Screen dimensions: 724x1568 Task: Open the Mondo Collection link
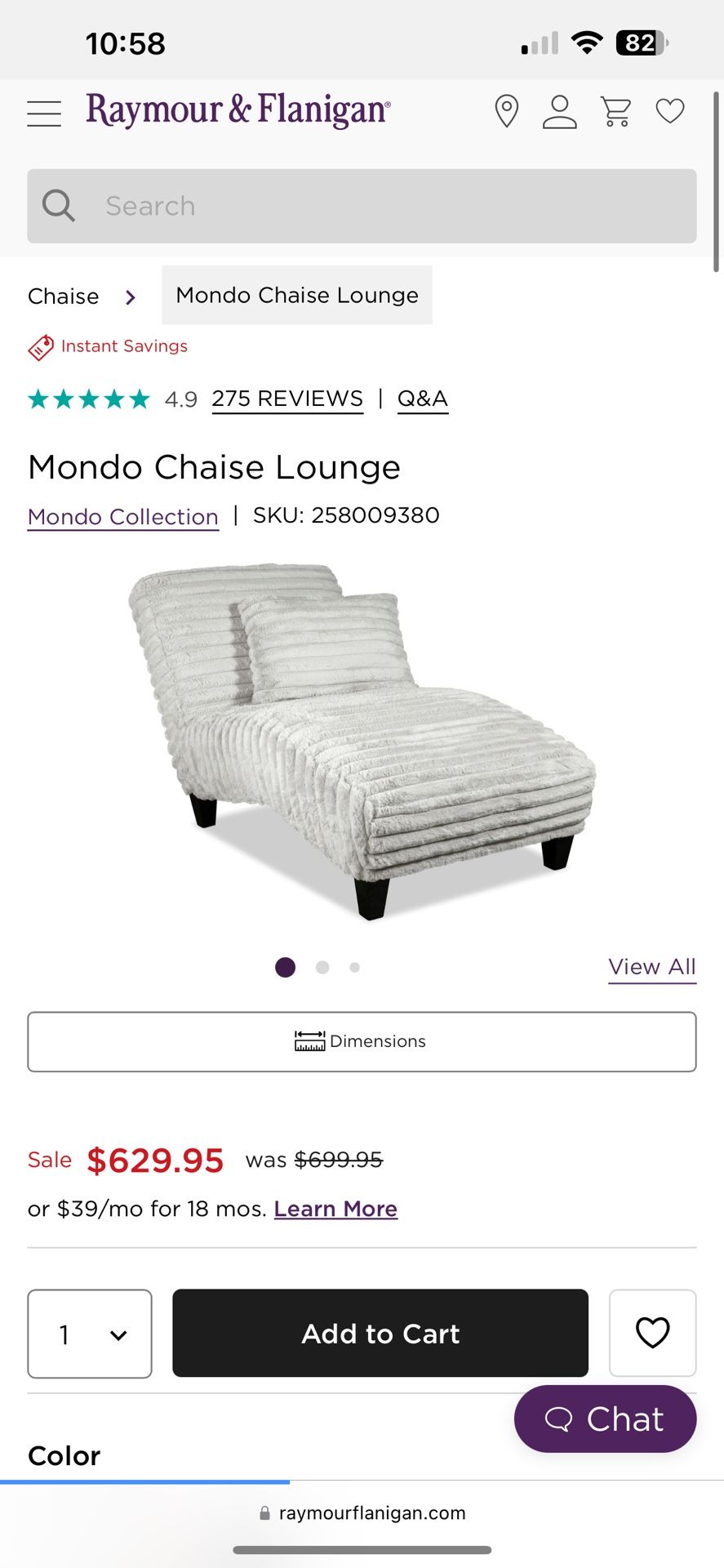[x=123, y=517]
